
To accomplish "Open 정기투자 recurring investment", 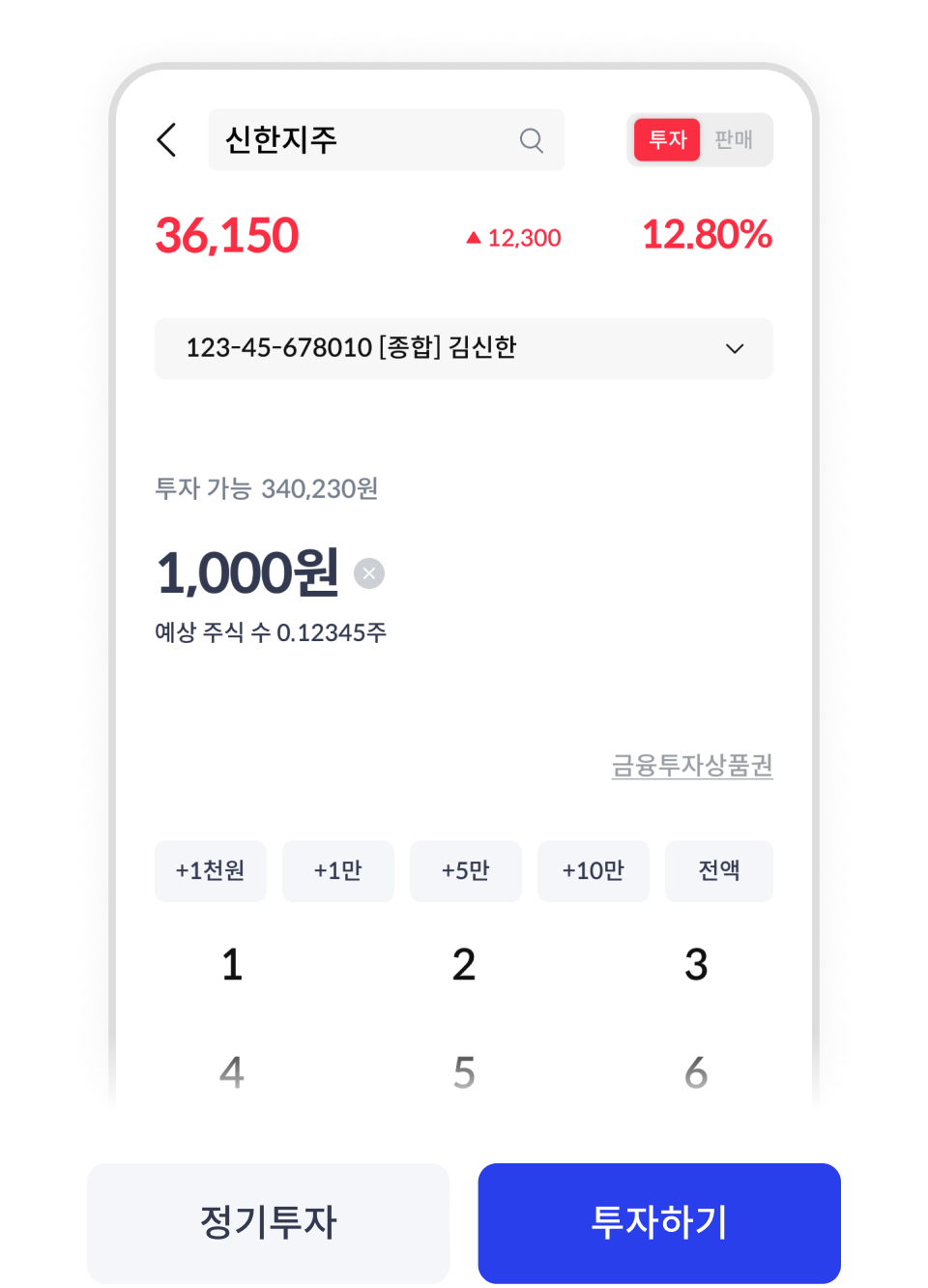I will tap(268, 1222).
